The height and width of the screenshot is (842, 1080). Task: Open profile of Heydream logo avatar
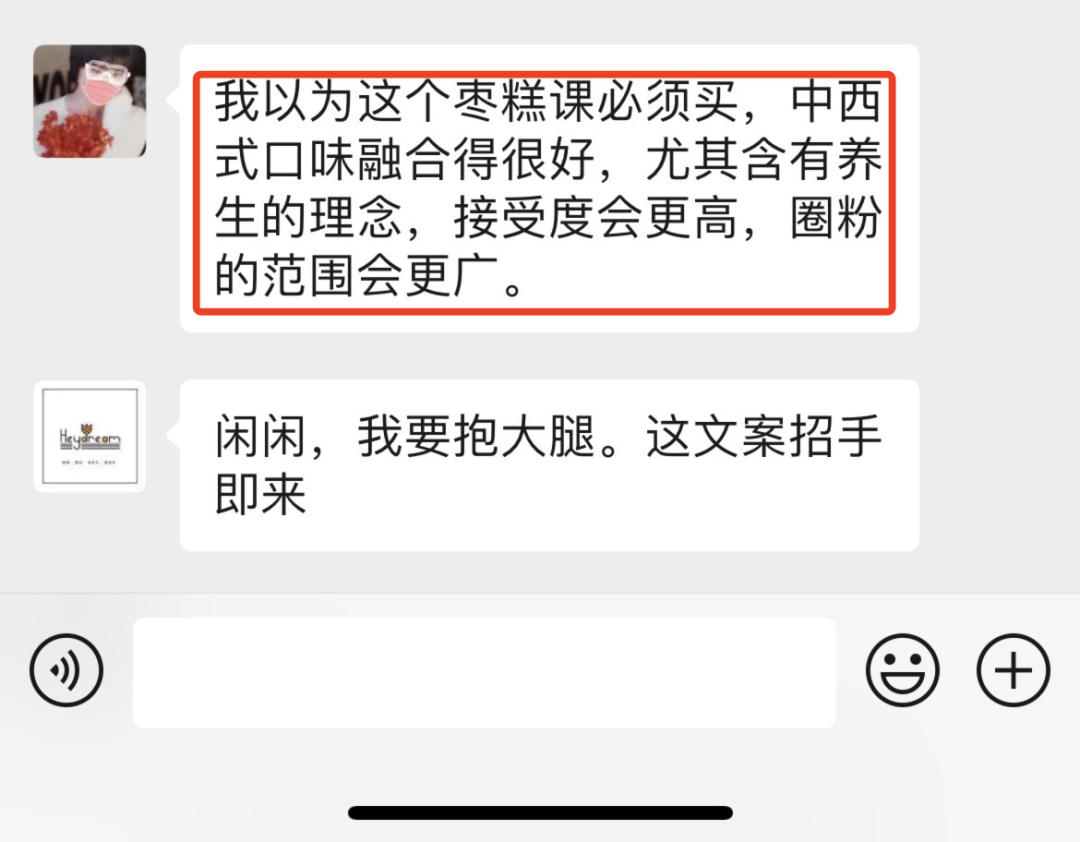[90, 436]
